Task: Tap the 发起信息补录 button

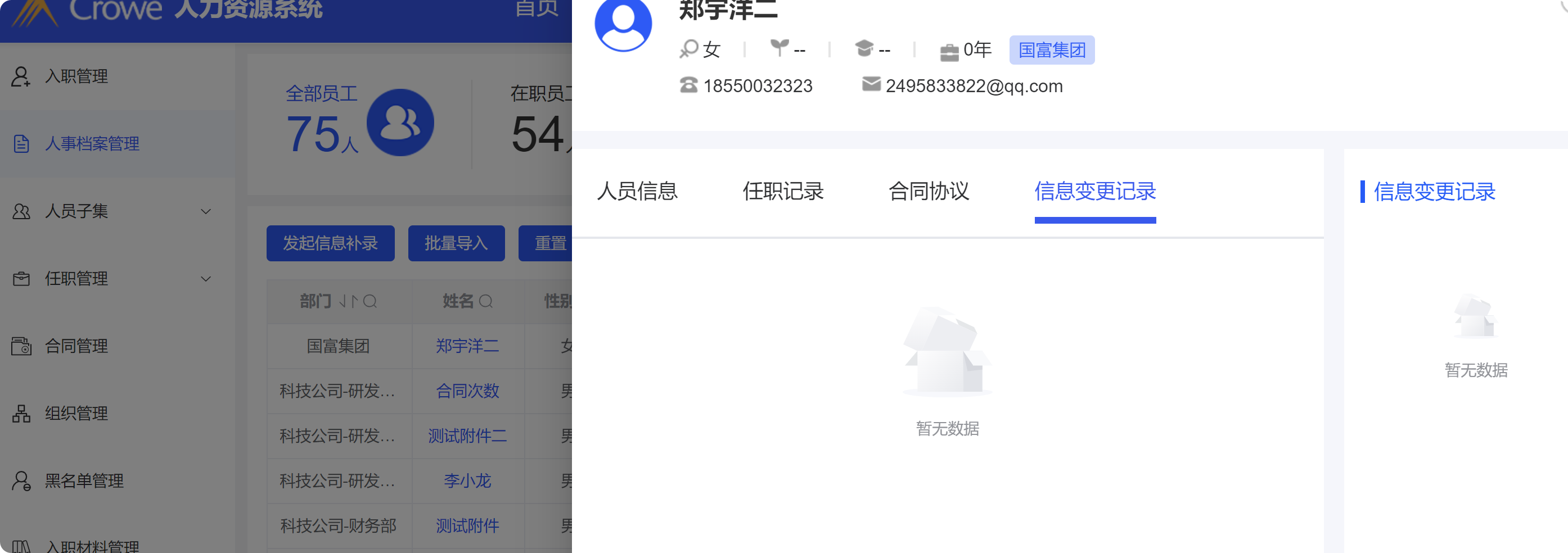Action: pyautogui.click(x=330, y=243)
